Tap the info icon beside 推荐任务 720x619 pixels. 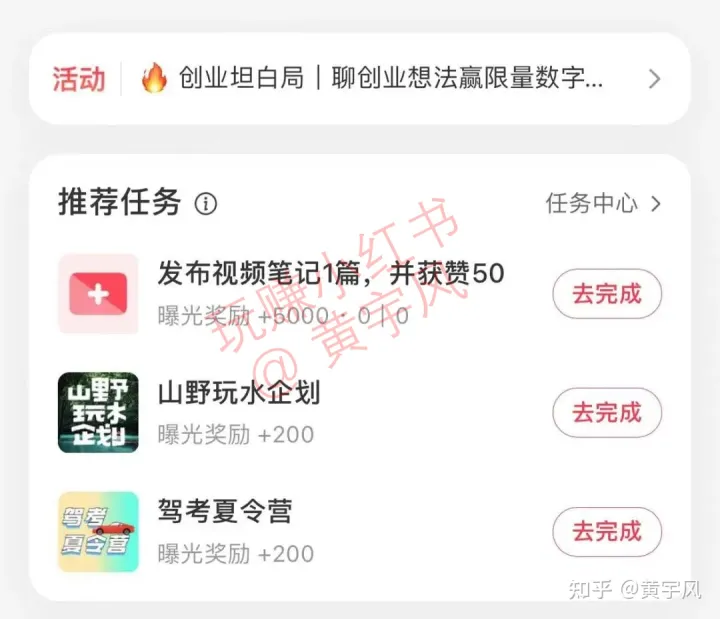206,204
